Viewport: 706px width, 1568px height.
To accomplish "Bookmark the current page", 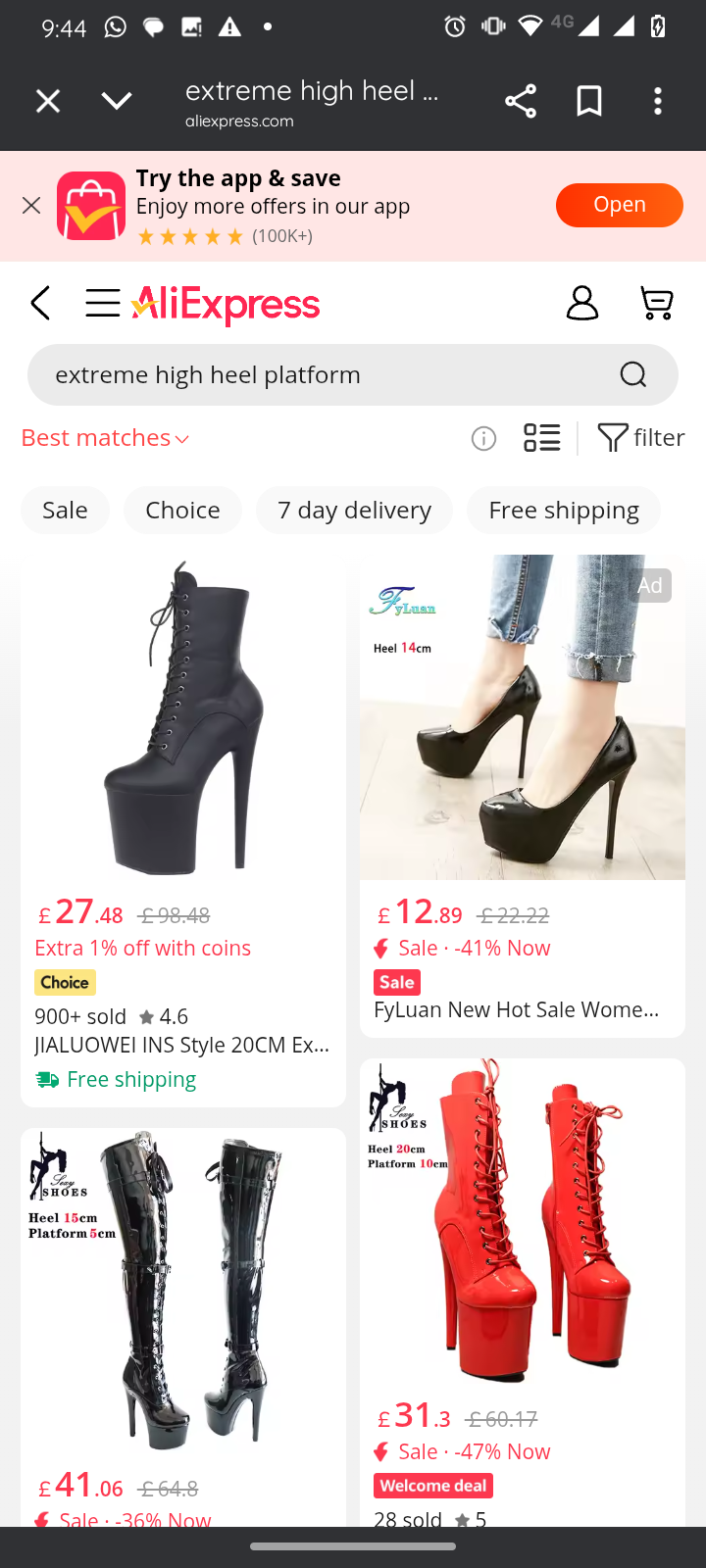I will coord(588,101).
